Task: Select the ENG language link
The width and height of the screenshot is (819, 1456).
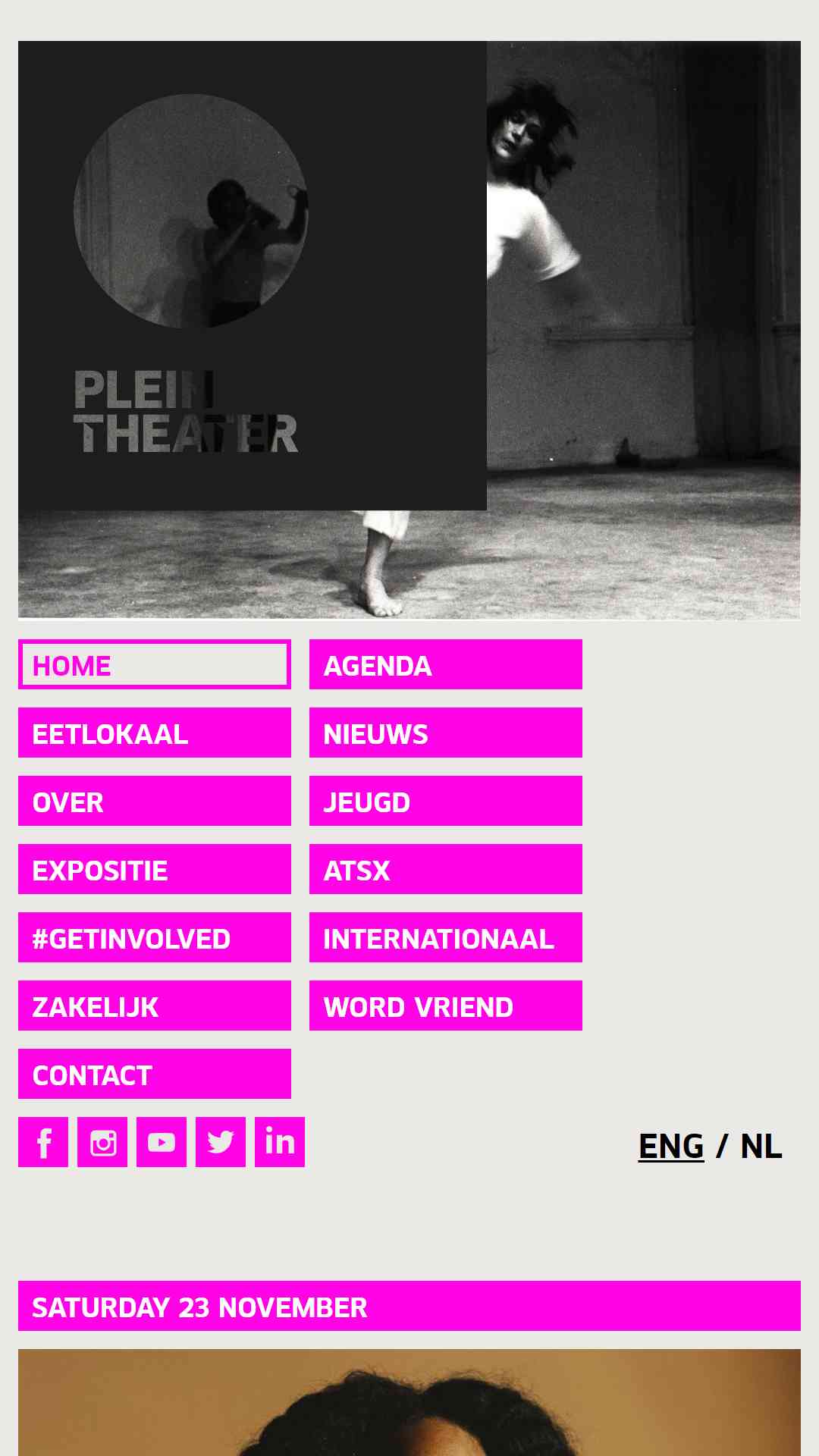Action: (x=671, y=1146)
